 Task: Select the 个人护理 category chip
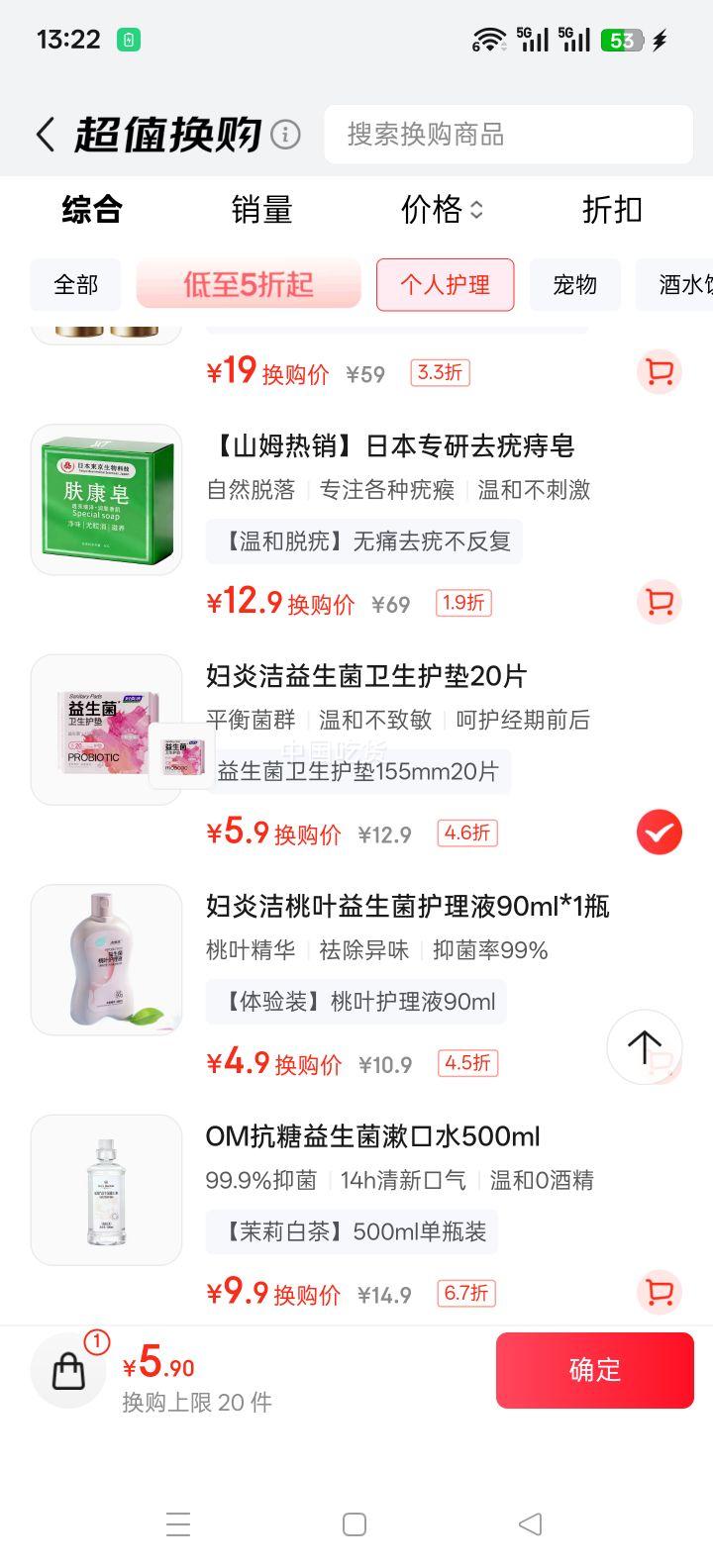click(x=445, y=285)
